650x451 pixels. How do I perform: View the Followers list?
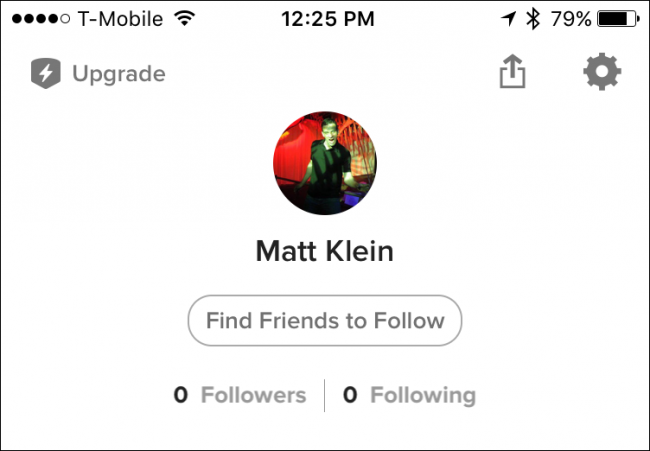pos(240,395)
